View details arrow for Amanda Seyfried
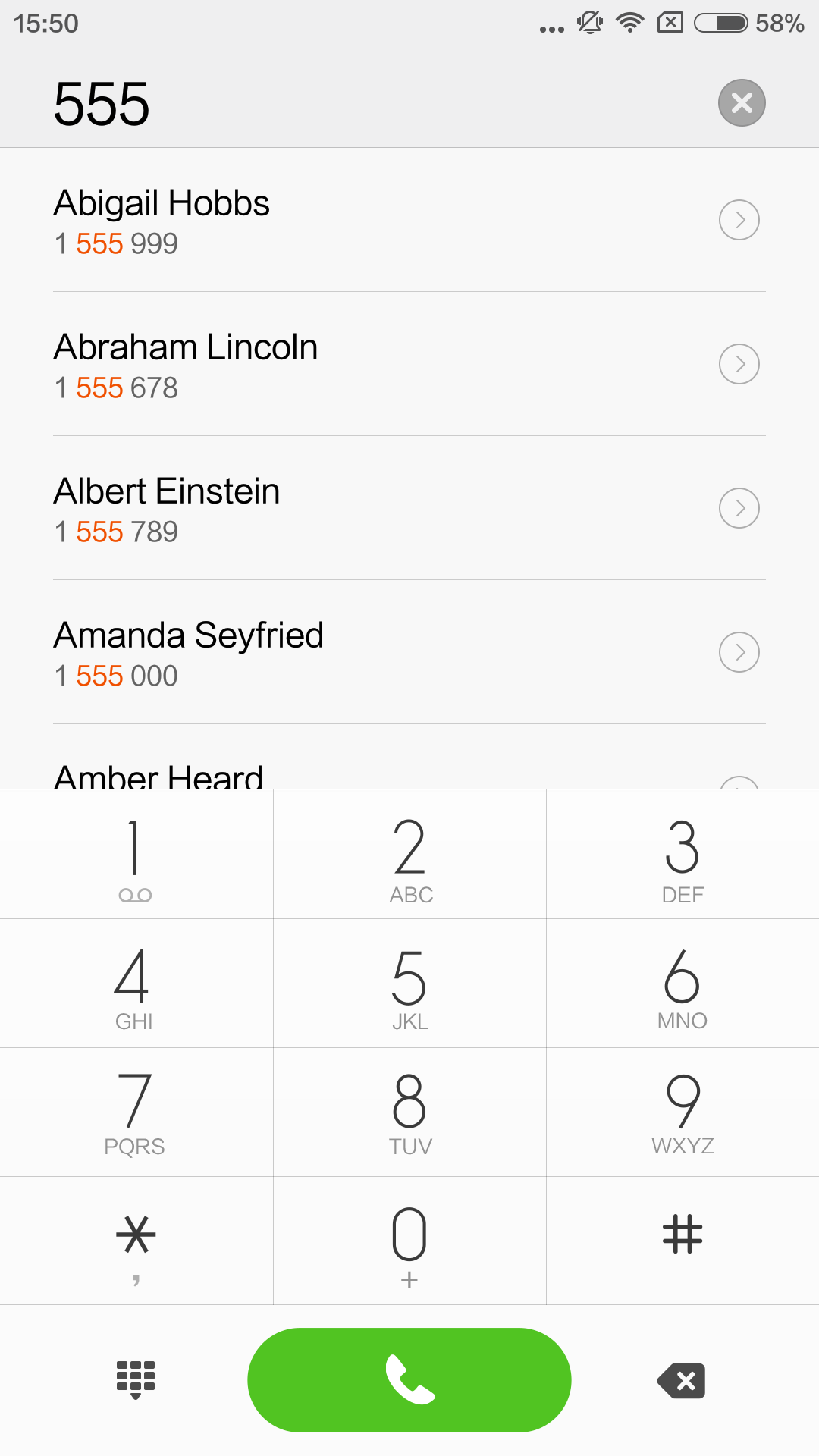Viewport: 819px width, 1456px height. (x=739, y=652)
